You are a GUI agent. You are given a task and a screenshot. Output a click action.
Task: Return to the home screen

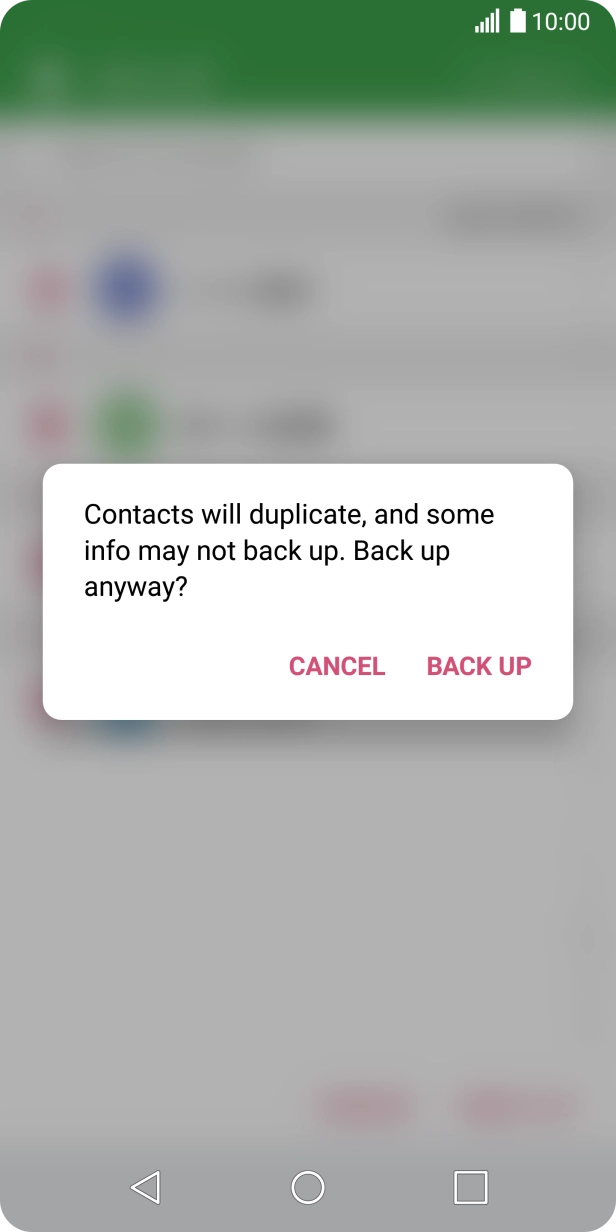[308, 1187]
